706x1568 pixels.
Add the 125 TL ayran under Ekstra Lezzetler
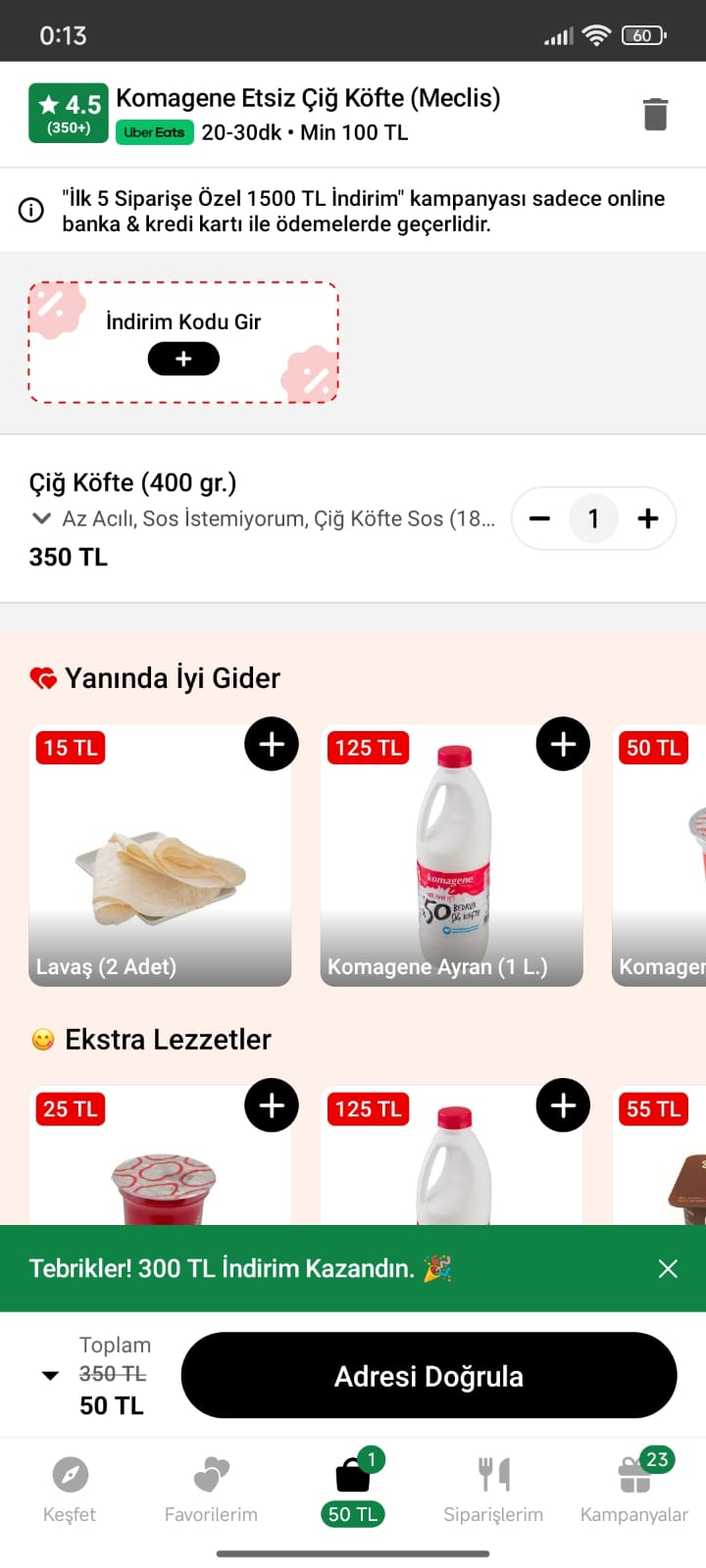(563, 1105)
